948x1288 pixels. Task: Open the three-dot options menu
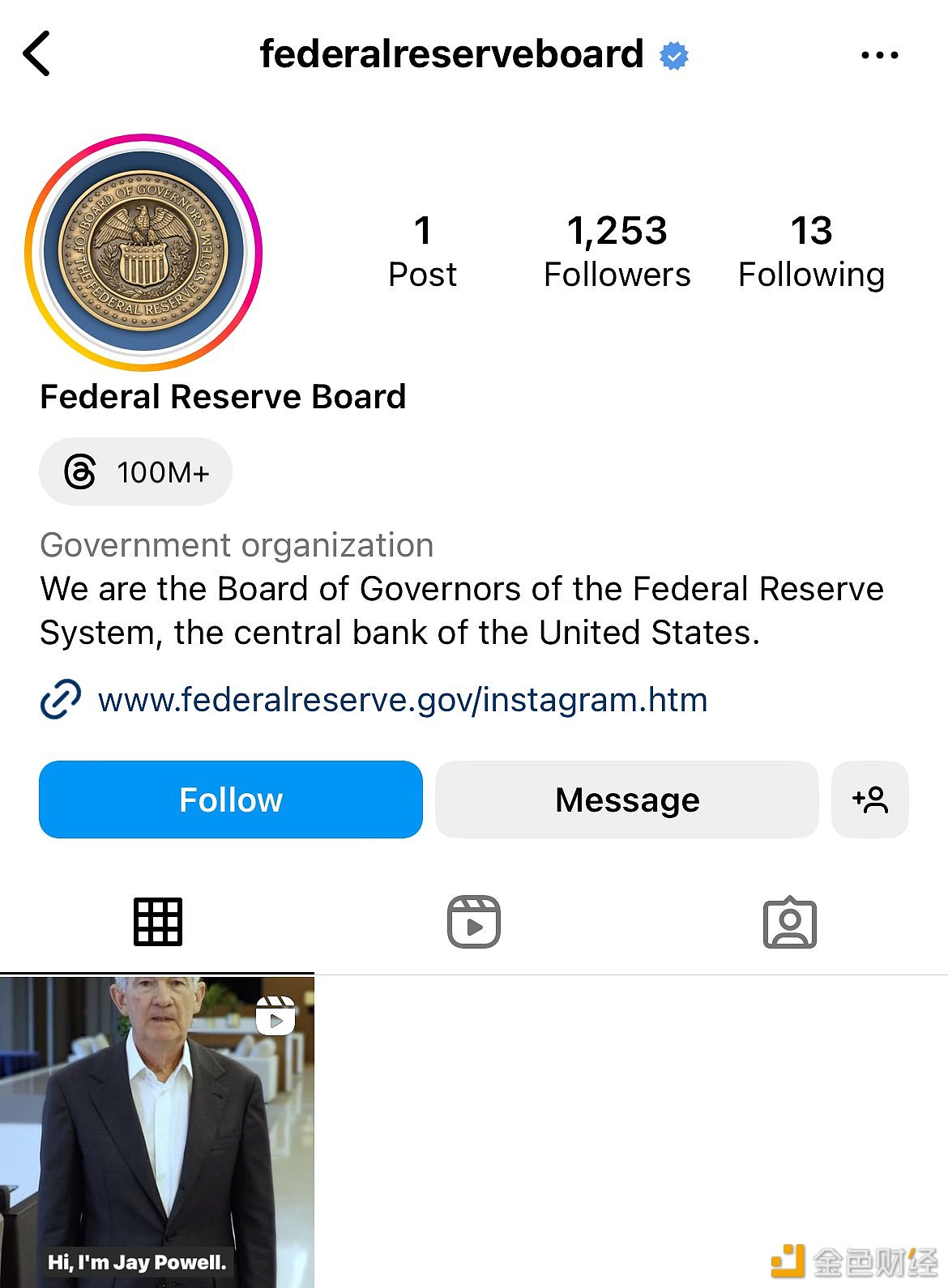click(879, 55)
